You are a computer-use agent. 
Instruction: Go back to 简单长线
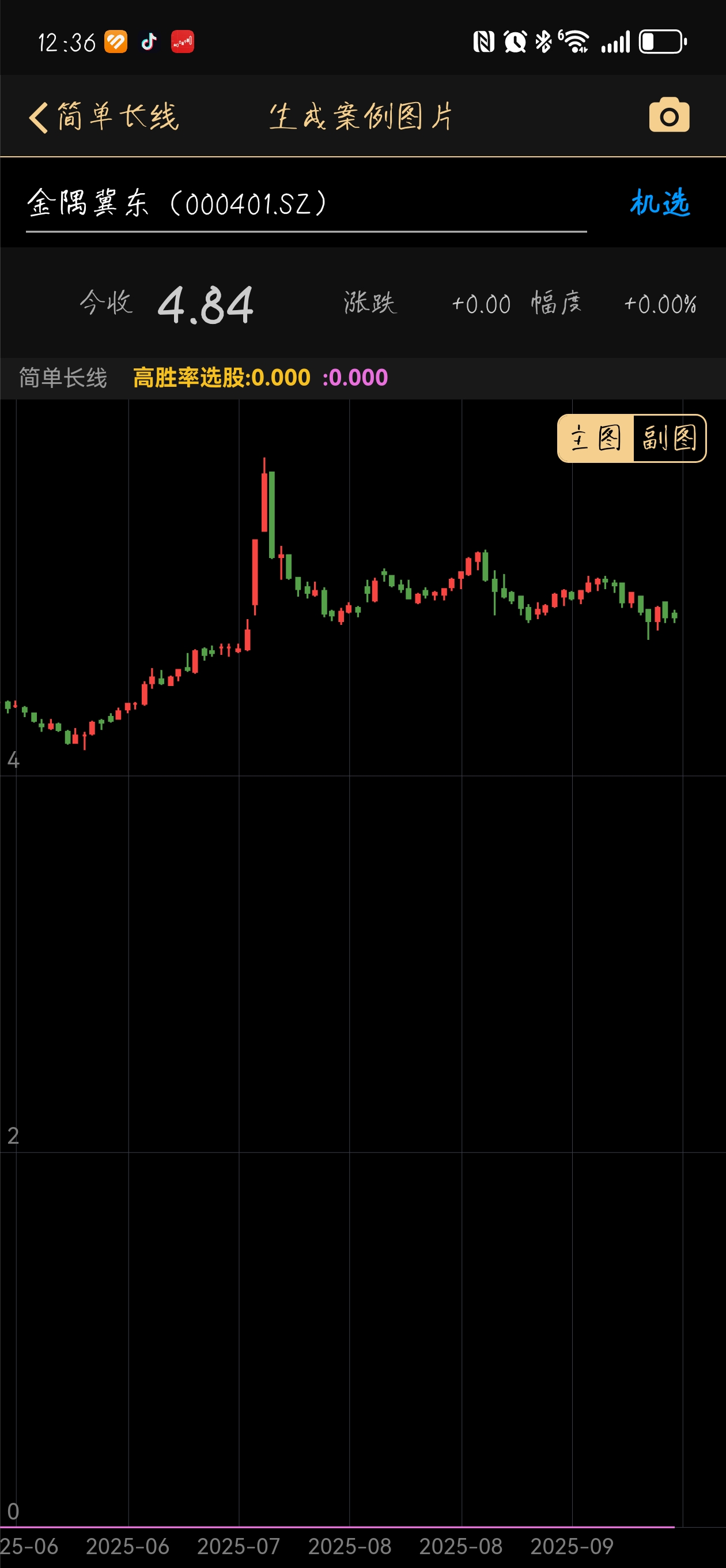pyautogui.click(x=104, y=116)
